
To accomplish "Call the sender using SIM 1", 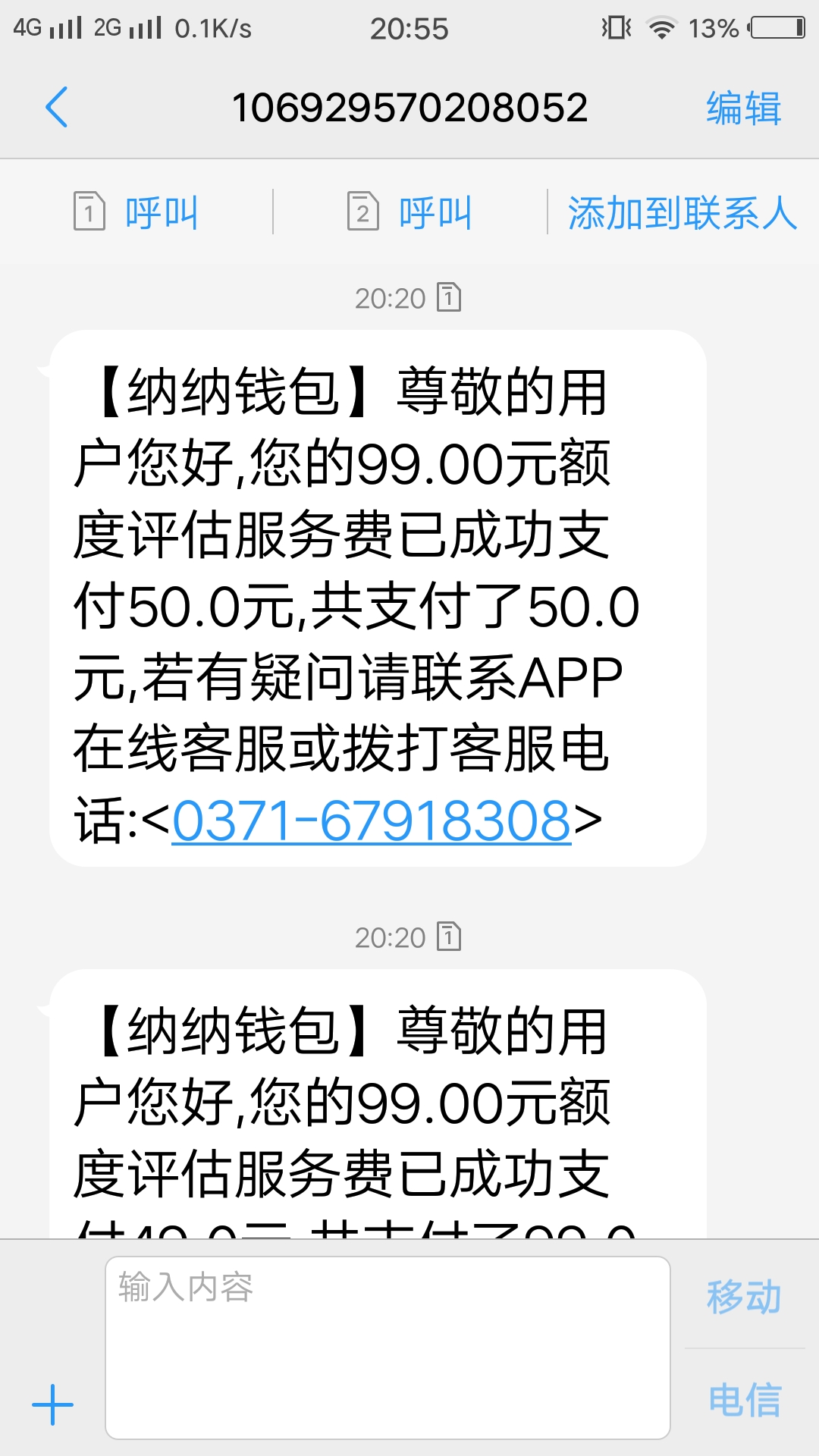I will [x=136, y=212].
